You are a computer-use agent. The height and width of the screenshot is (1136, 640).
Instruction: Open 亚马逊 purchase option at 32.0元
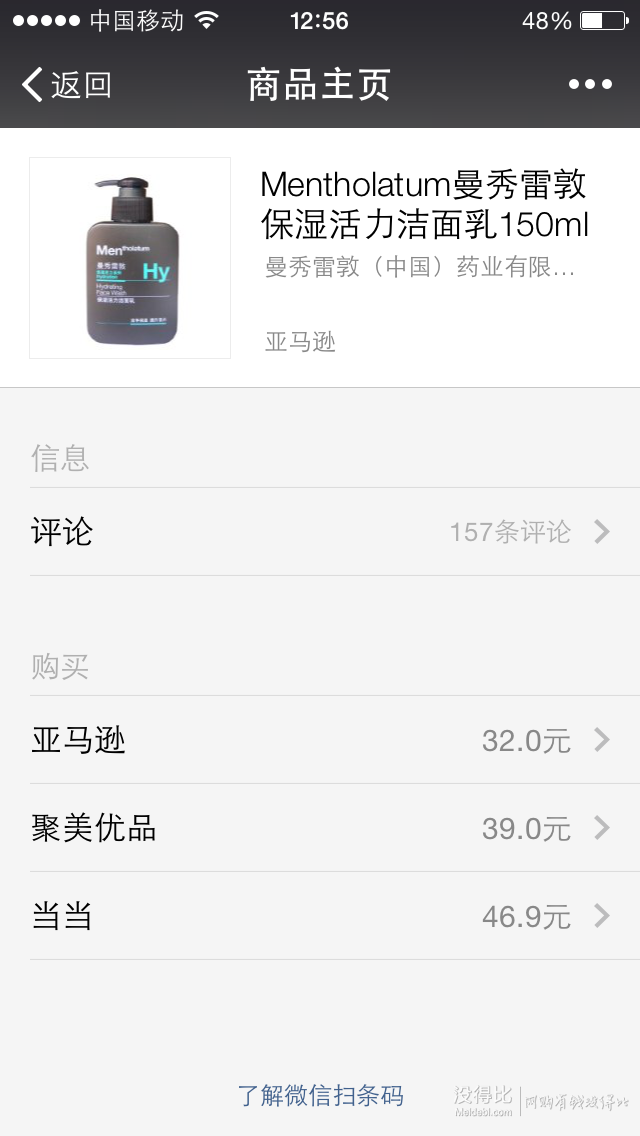[x=320, y=740]
